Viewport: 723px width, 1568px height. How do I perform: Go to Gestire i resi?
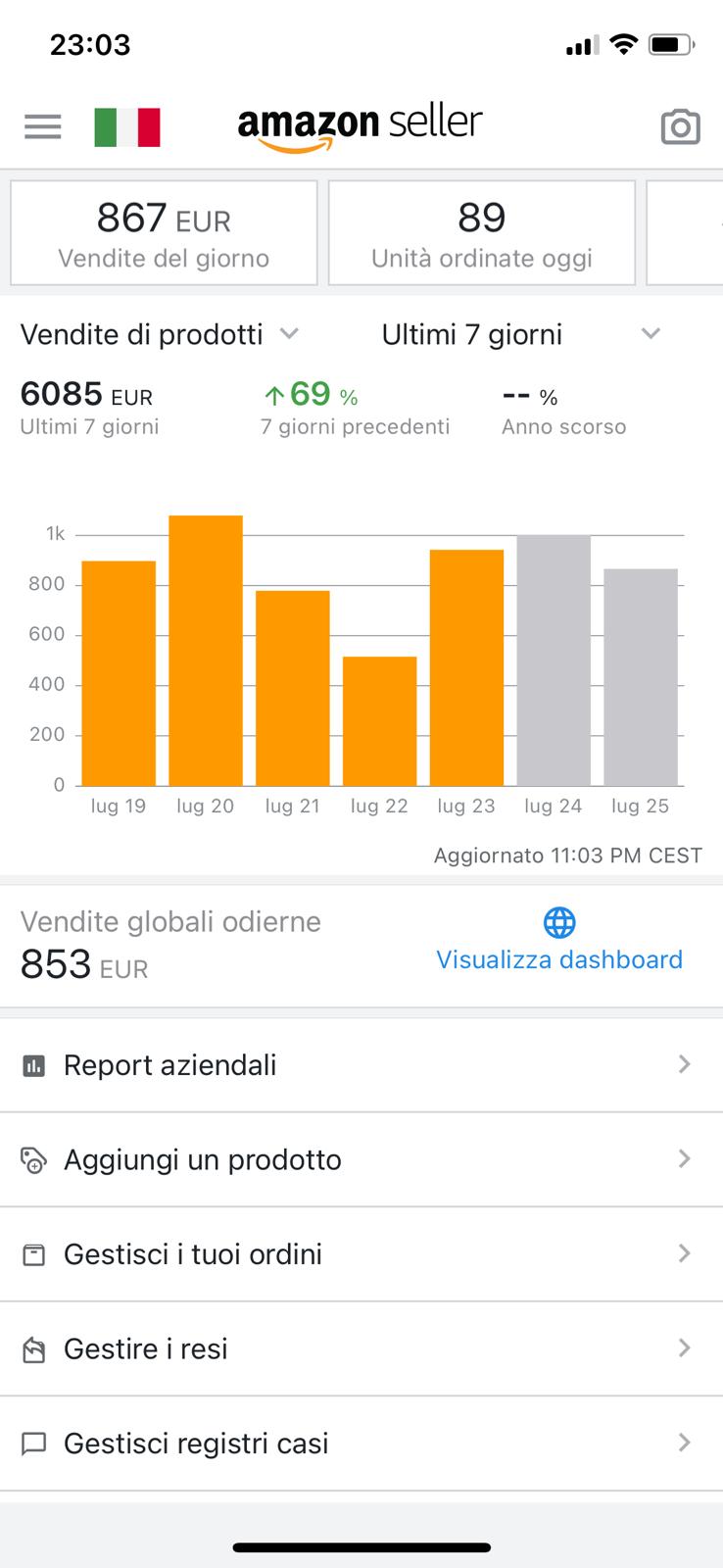coord(361,1348)
